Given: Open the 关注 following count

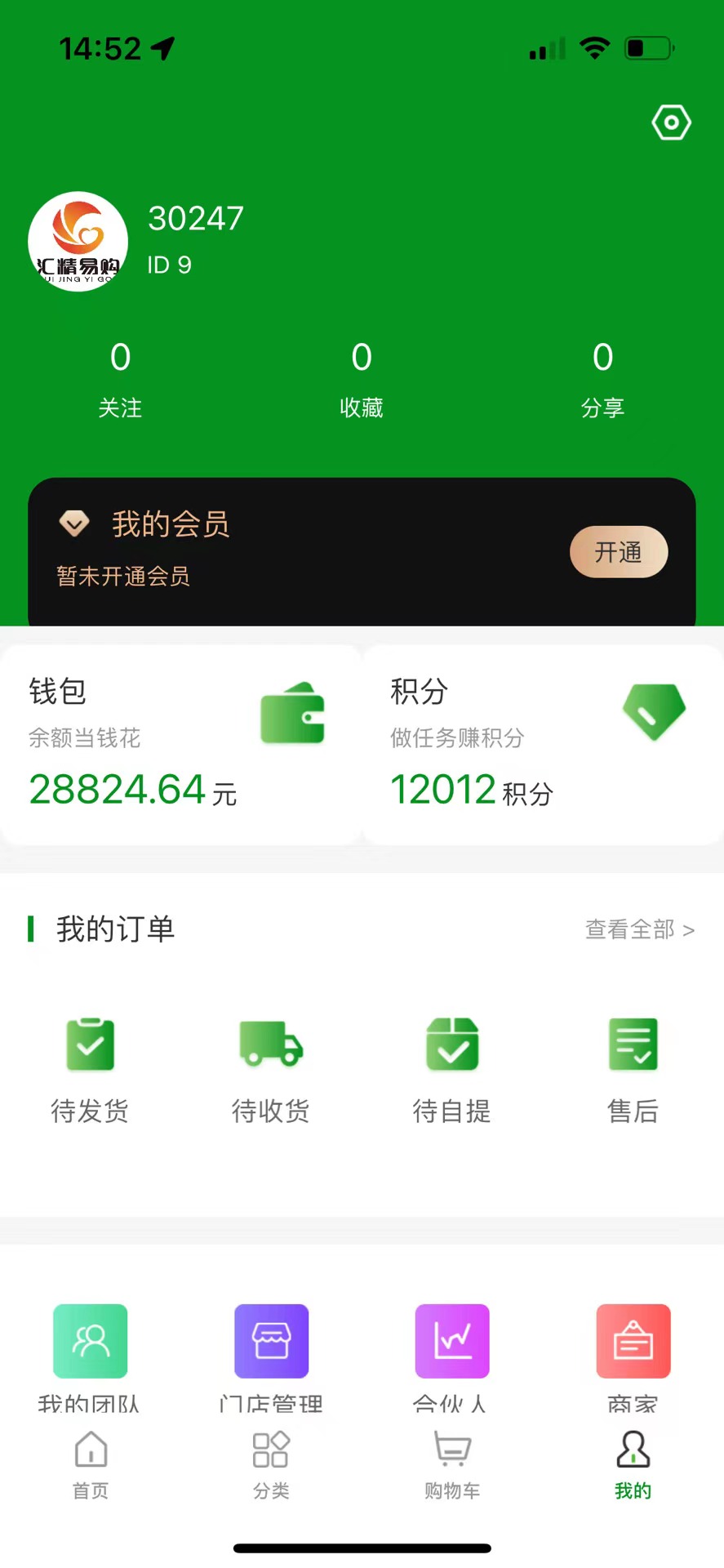Looking at the screenshot, I should coord(120,378).
